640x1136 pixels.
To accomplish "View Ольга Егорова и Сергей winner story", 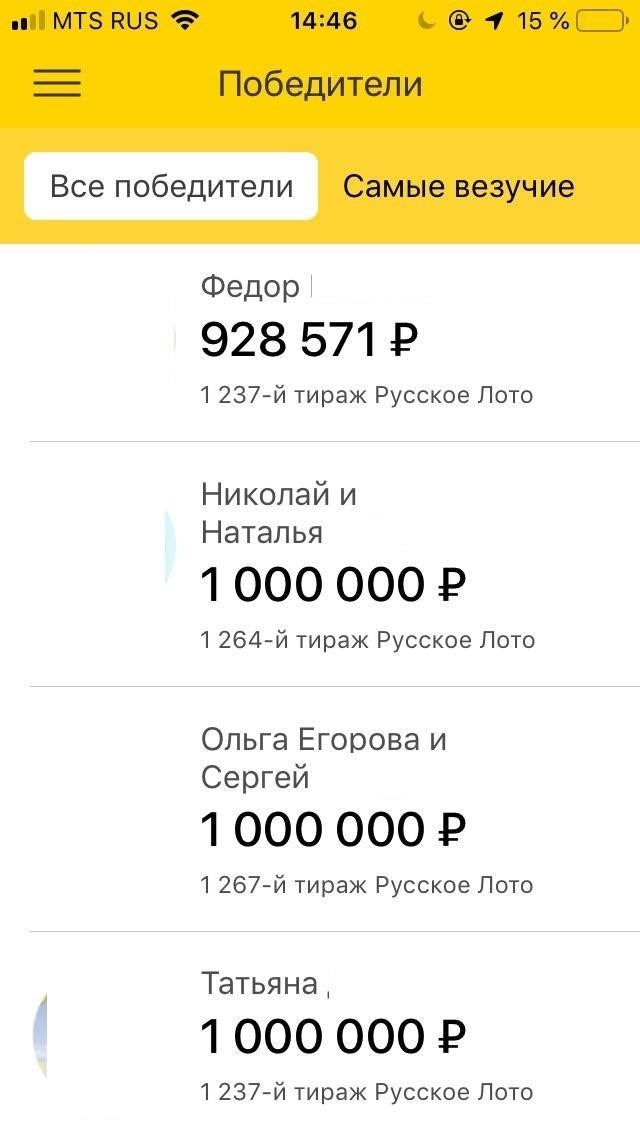I will [x=320, y=809].
